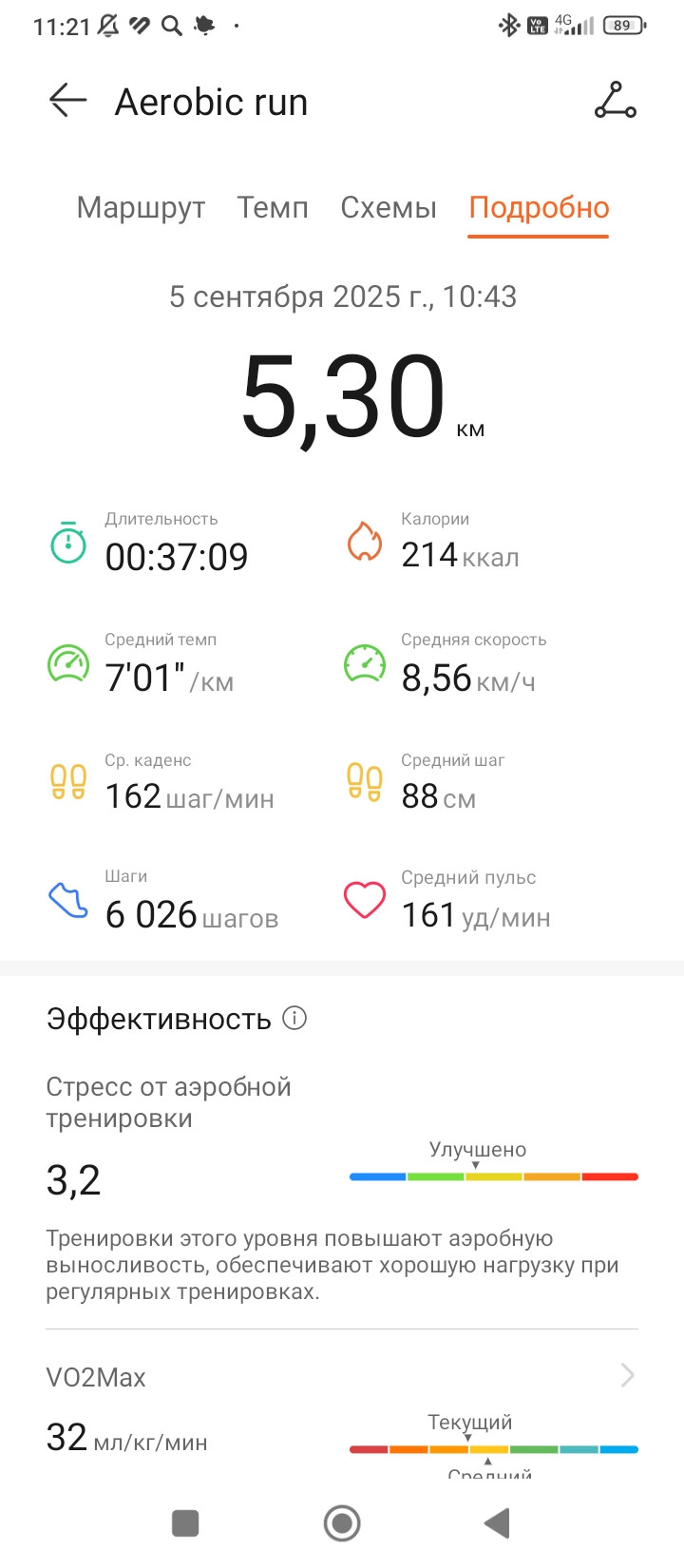Show info about Эффективность
Image resolution: width=684 pixels, height=1568 pixels.
pos(295,1018)
